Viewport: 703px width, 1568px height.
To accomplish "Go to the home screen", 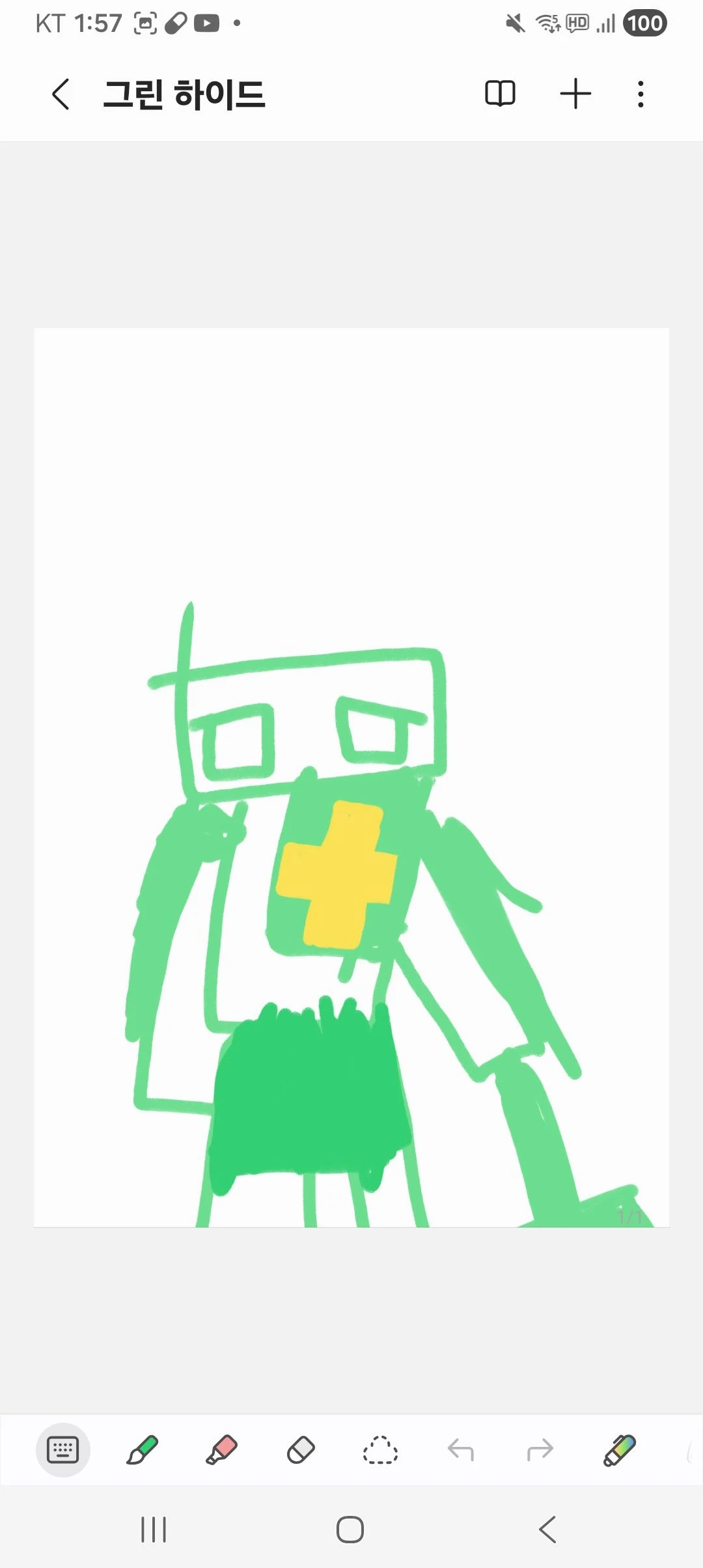I will point(350,1530).
